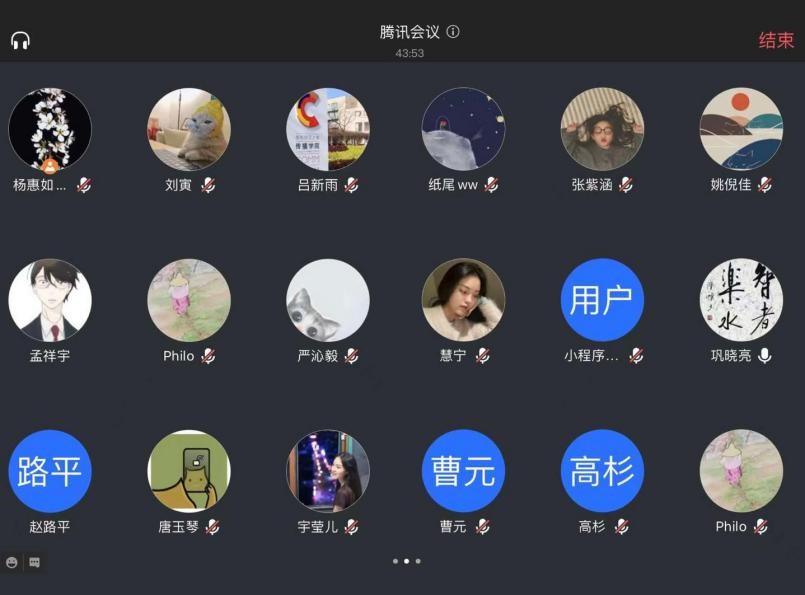
Task: End the meeting with 结束
Action: click(x=776, y=40)
